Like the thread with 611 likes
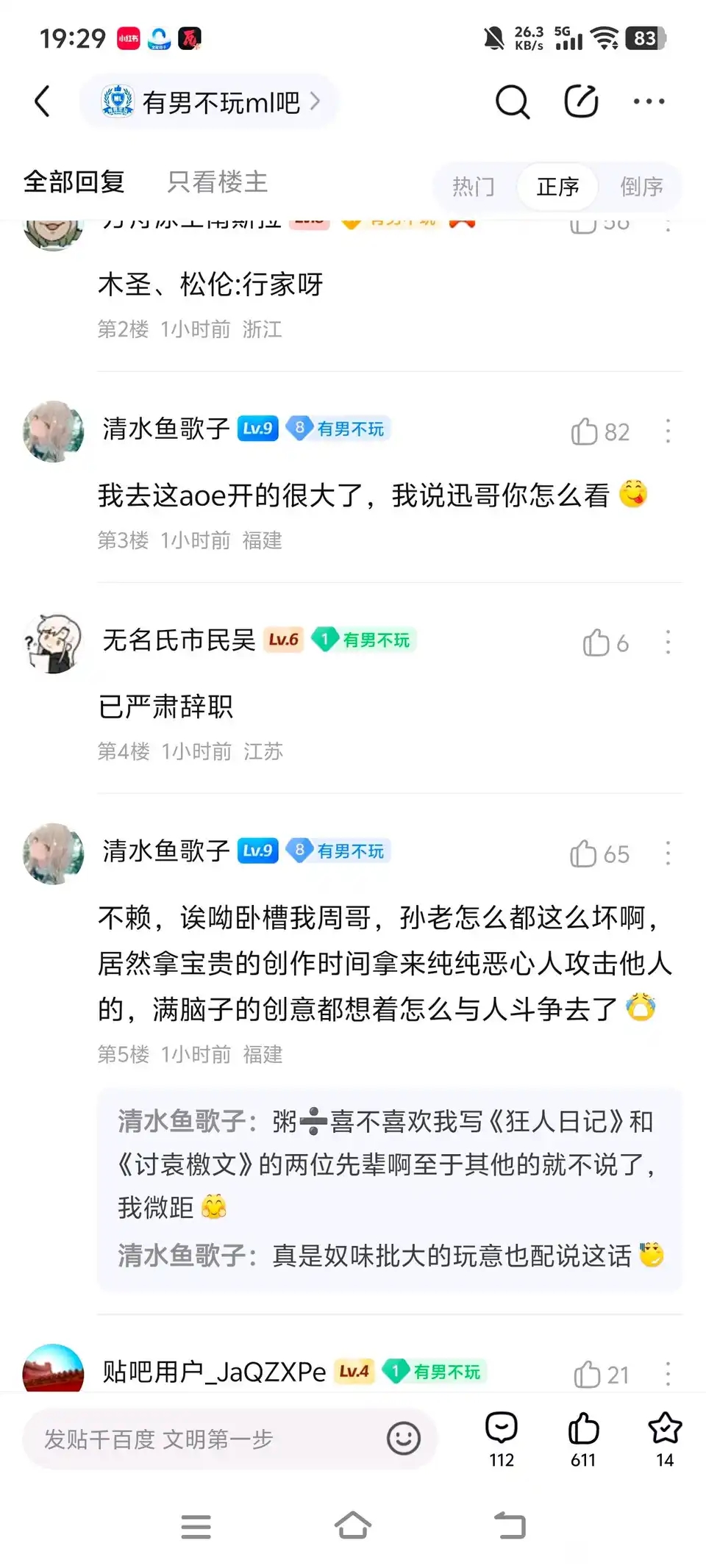 point(583,1437)
